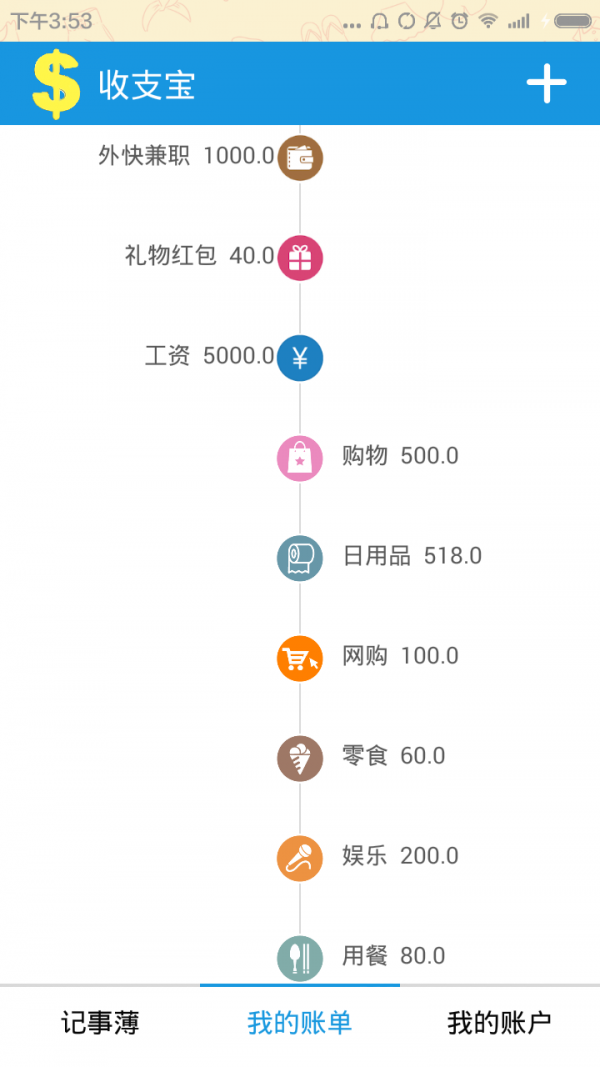Select the 日用品 518.0 entry

[x=411, y=557]
